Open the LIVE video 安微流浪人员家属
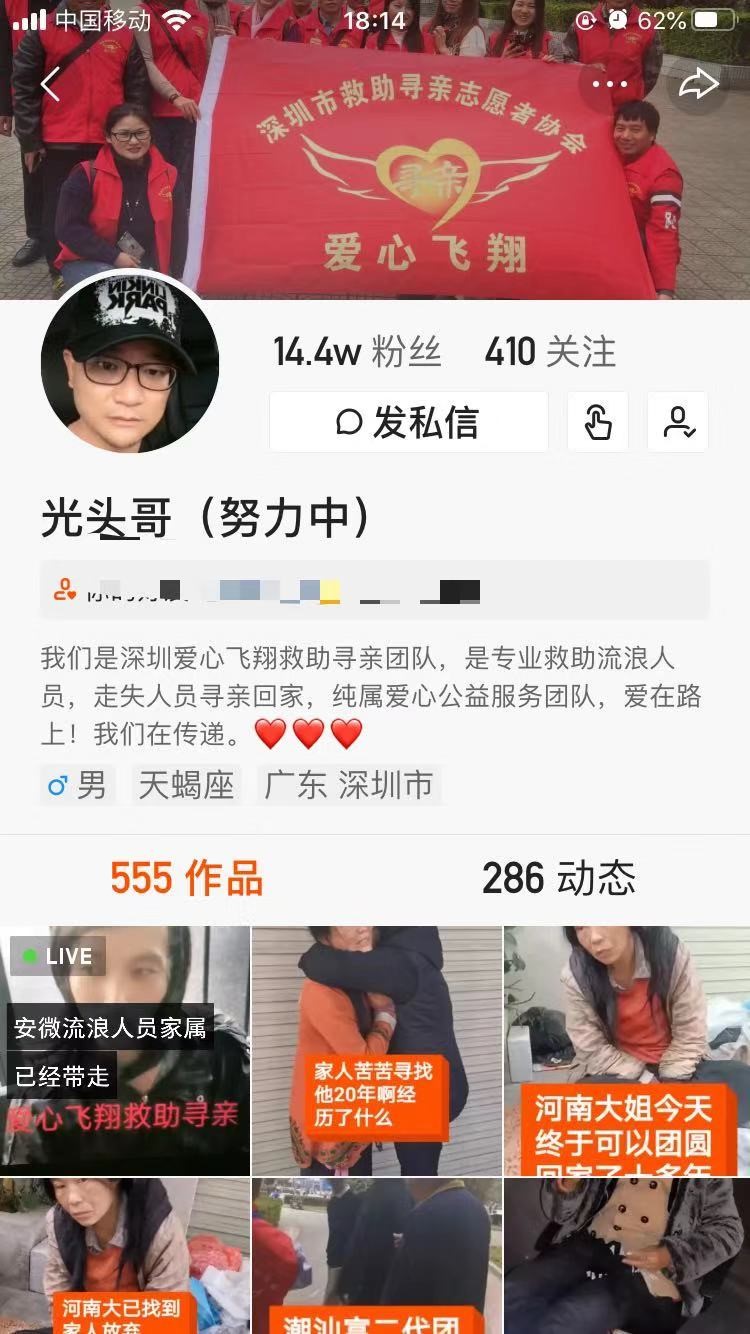The height and width of the screenshot is (1334, 750). point(125,1050)
